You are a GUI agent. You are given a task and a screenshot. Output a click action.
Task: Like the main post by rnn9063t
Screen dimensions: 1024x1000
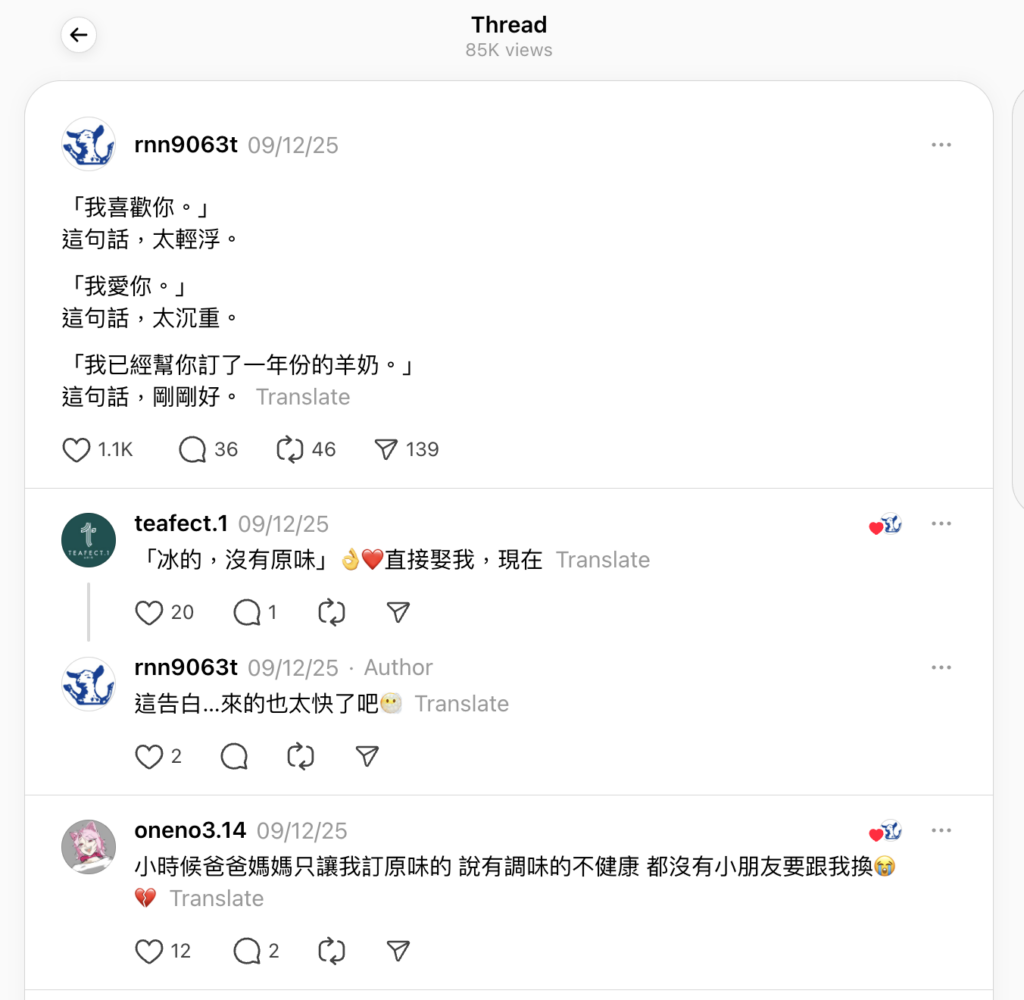pos(77,450)
